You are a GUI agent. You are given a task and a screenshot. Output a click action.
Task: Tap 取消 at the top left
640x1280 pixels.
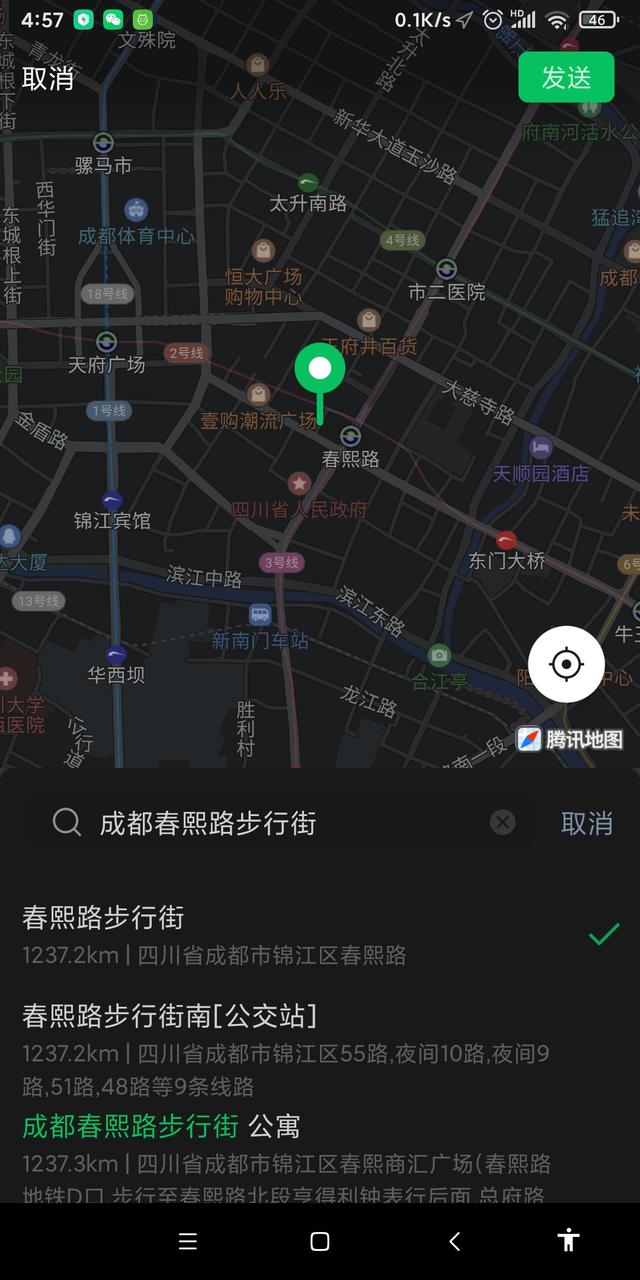(x=48, y=78)
